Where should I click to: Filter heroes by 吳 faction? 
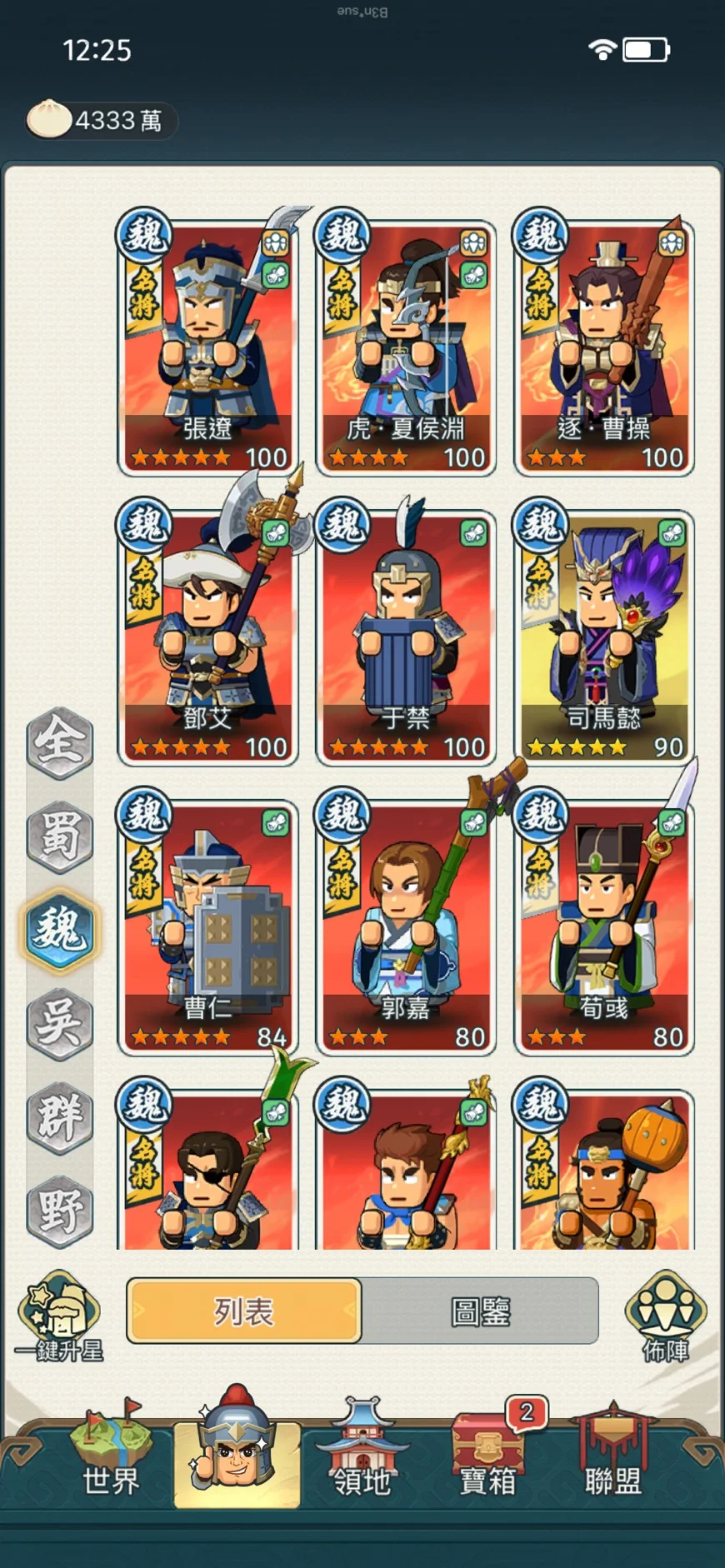[59, 1023]
